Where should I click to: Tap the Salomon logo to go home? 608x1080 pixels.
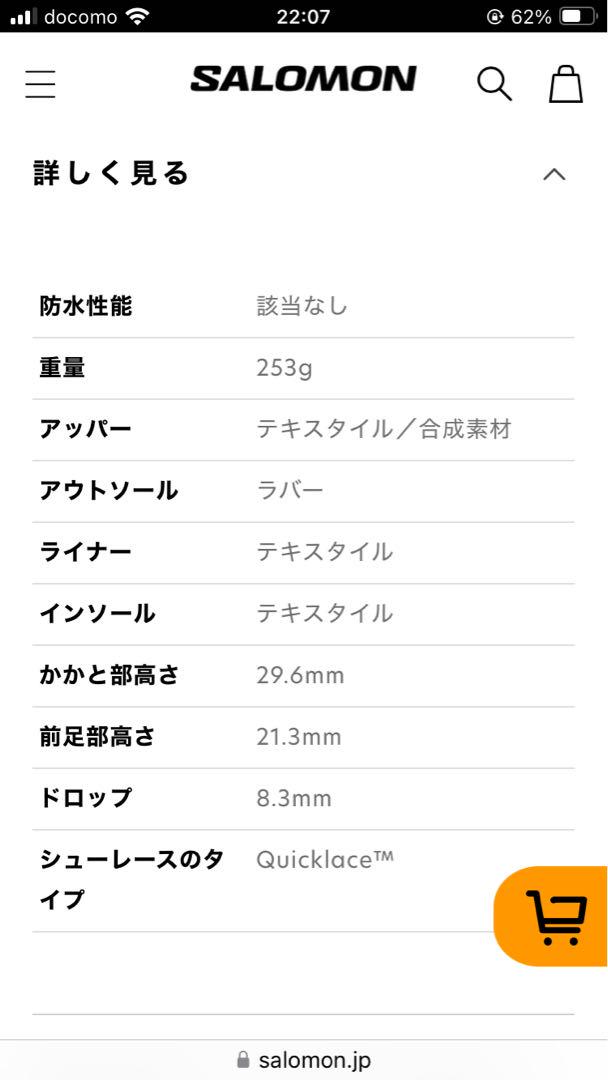coord(304,79)
